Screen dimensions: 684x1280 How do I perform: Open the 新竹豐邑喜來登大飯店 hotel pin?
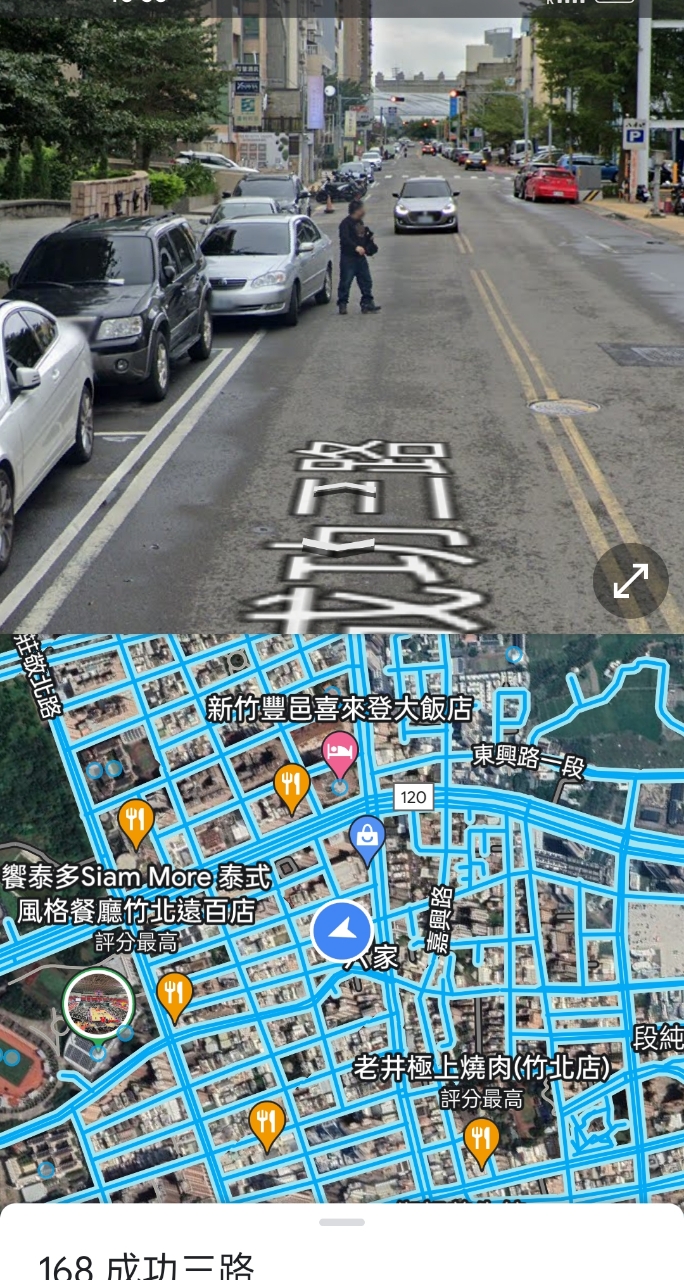(x=340, y=752)
